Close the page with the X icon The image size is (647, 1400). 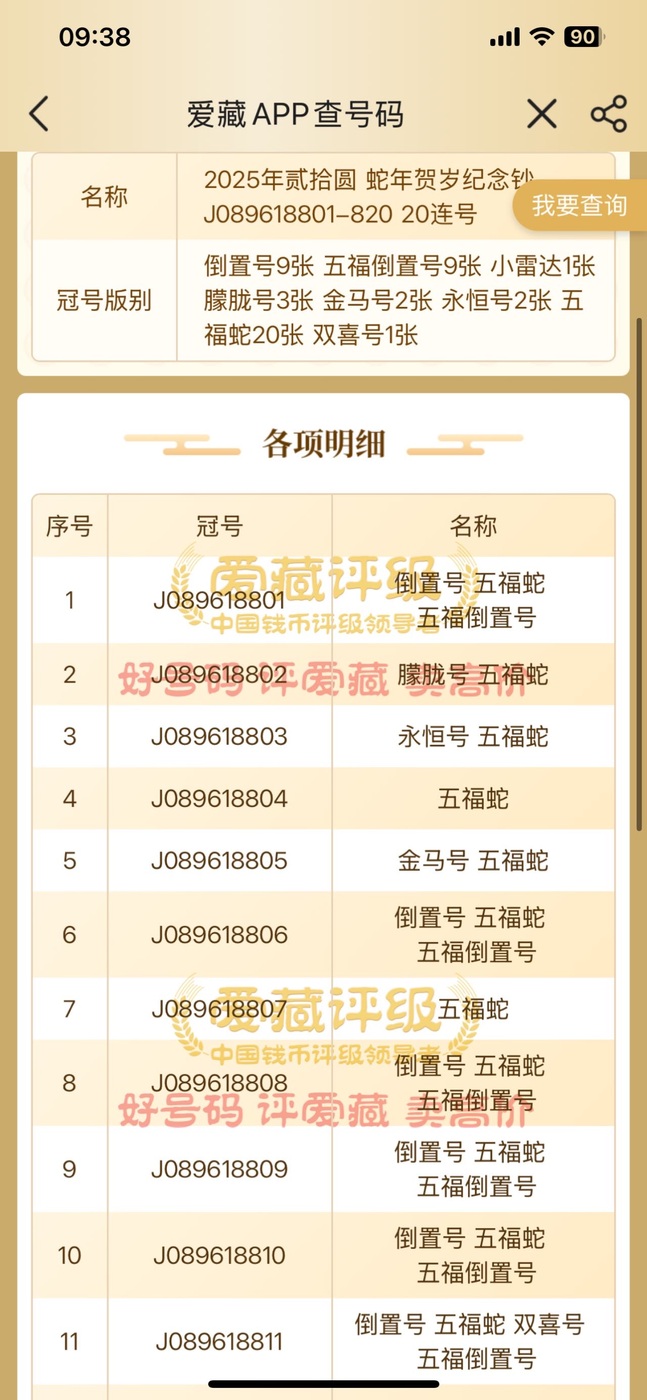point(542,114)
